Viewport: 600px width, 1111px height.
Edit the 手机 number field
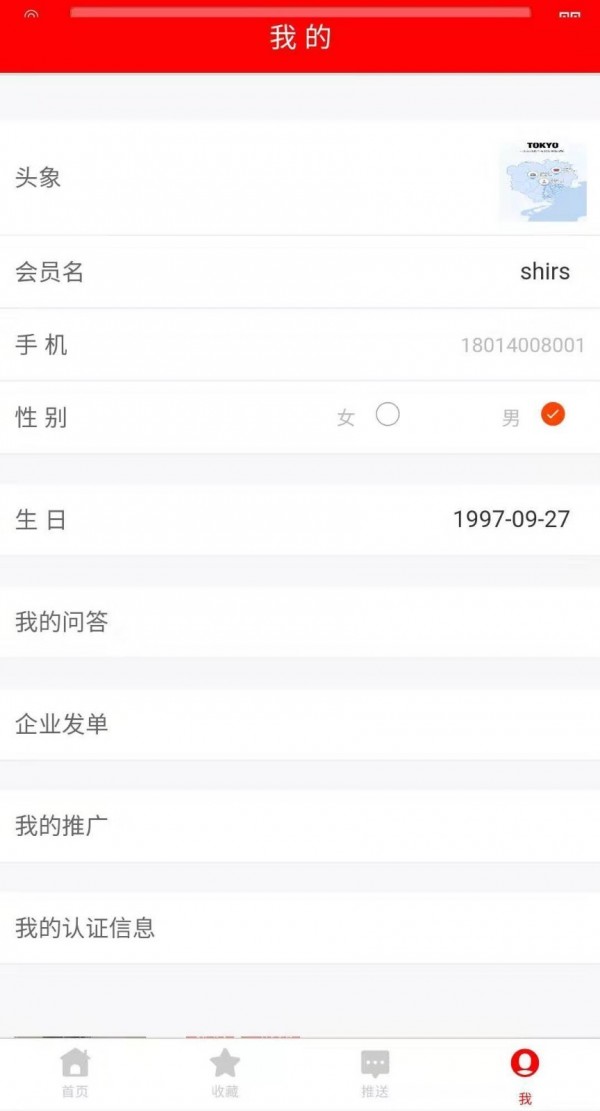(x=521, y=346)
